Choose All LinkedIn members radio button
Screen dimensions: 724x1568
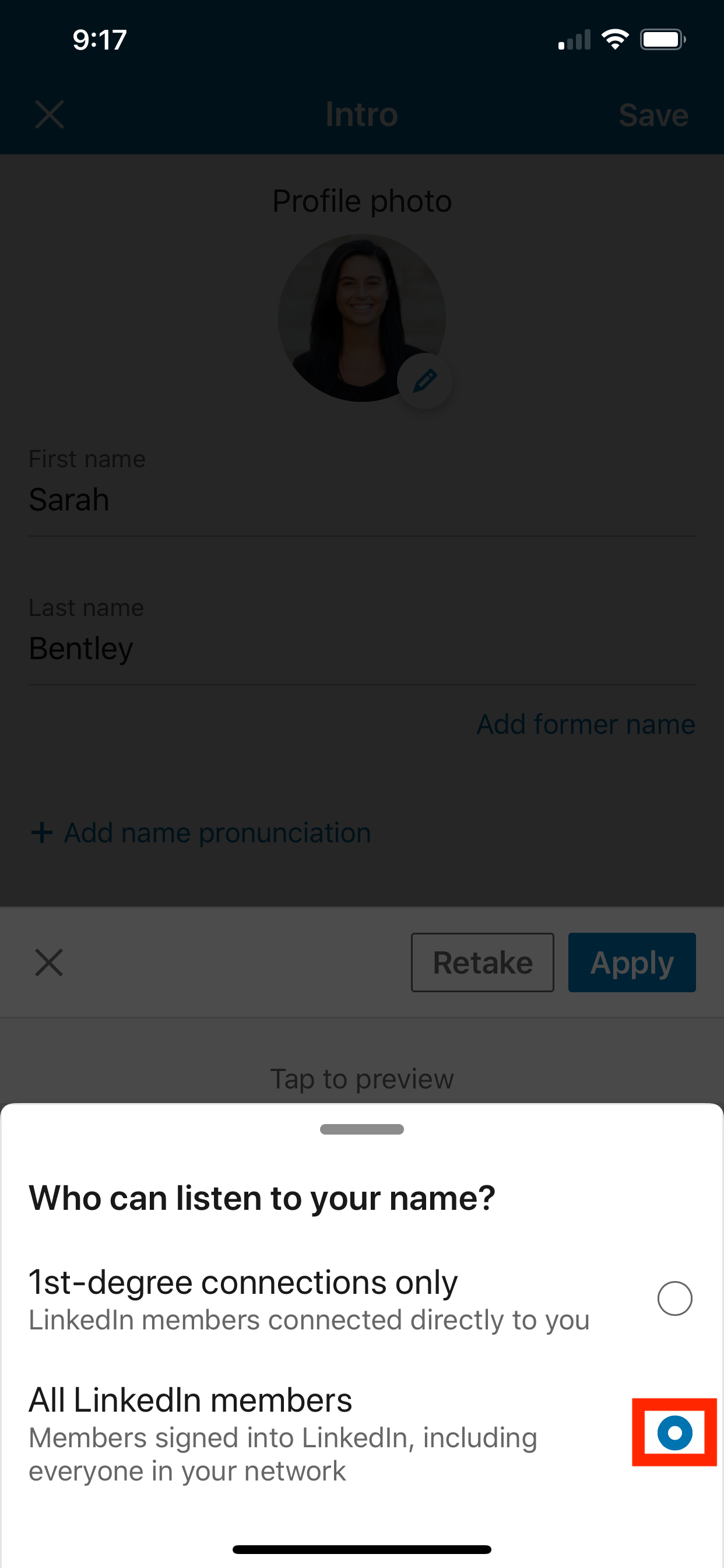(674, 1432)
